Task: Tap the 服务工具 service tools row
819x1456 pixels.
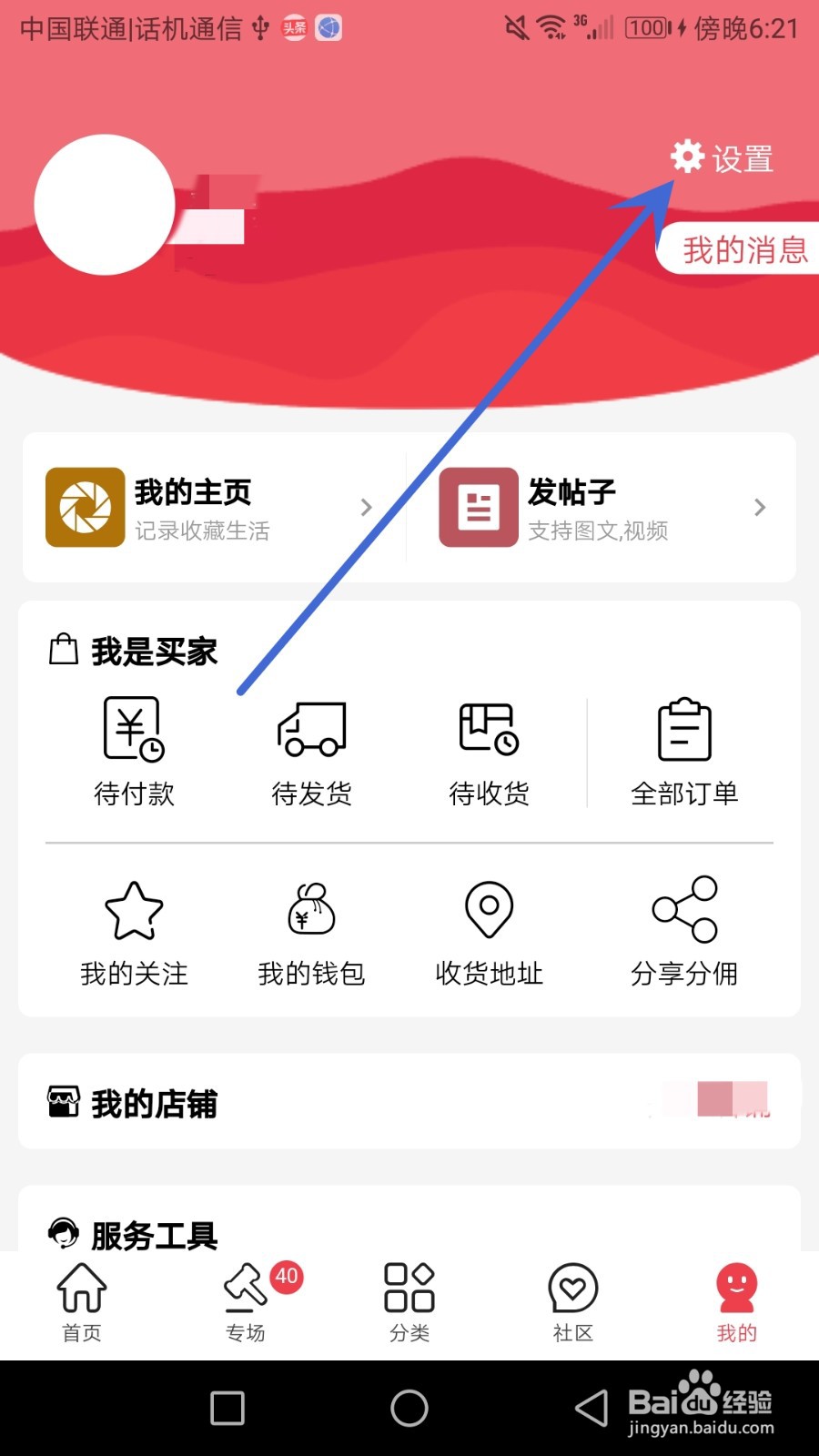Action: coord(150,1234)
